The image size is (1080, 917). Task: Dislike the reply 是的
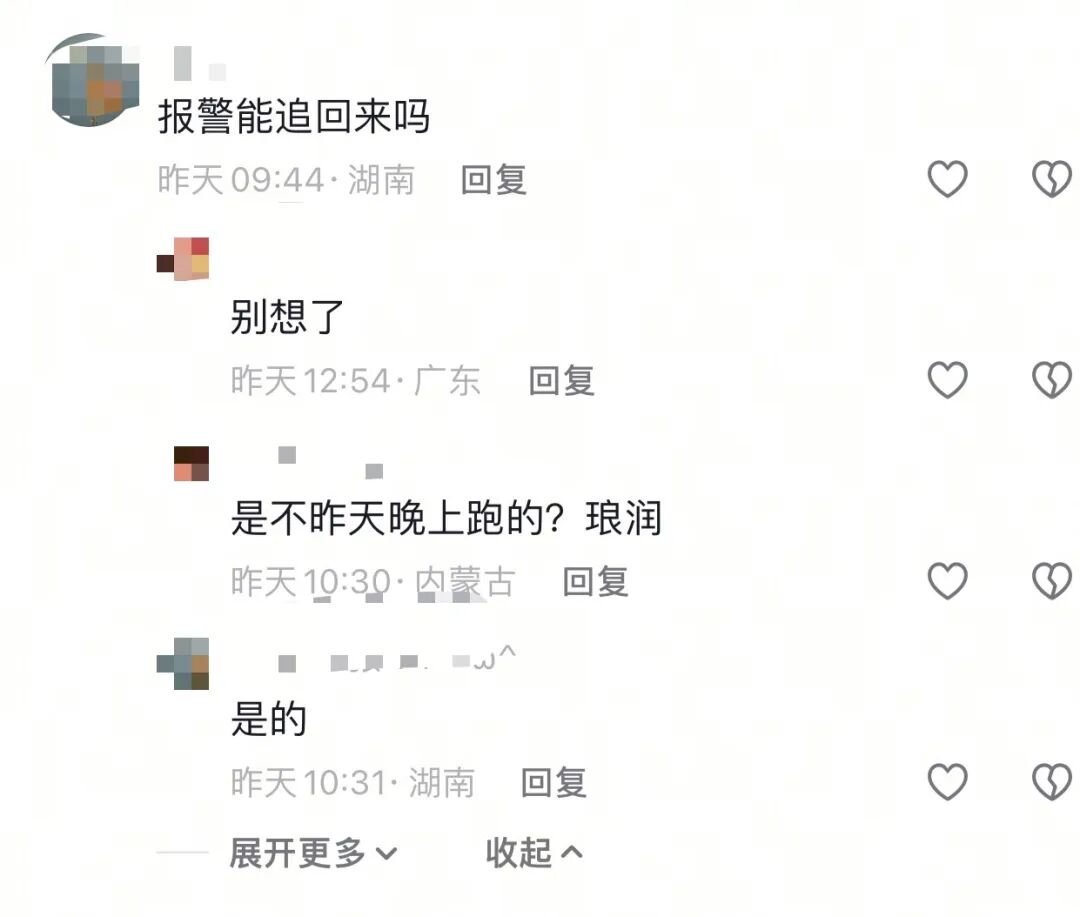1051,782
